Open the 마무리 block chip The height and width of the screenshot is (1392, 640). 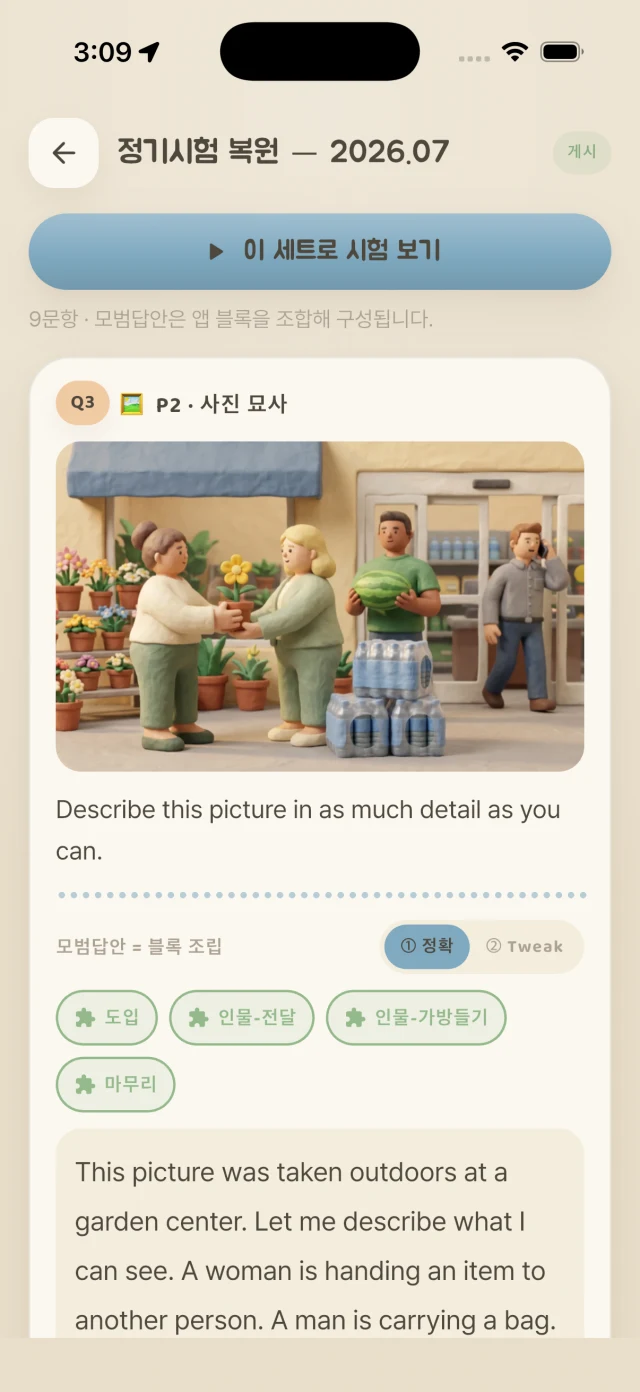click(116, 1084)
